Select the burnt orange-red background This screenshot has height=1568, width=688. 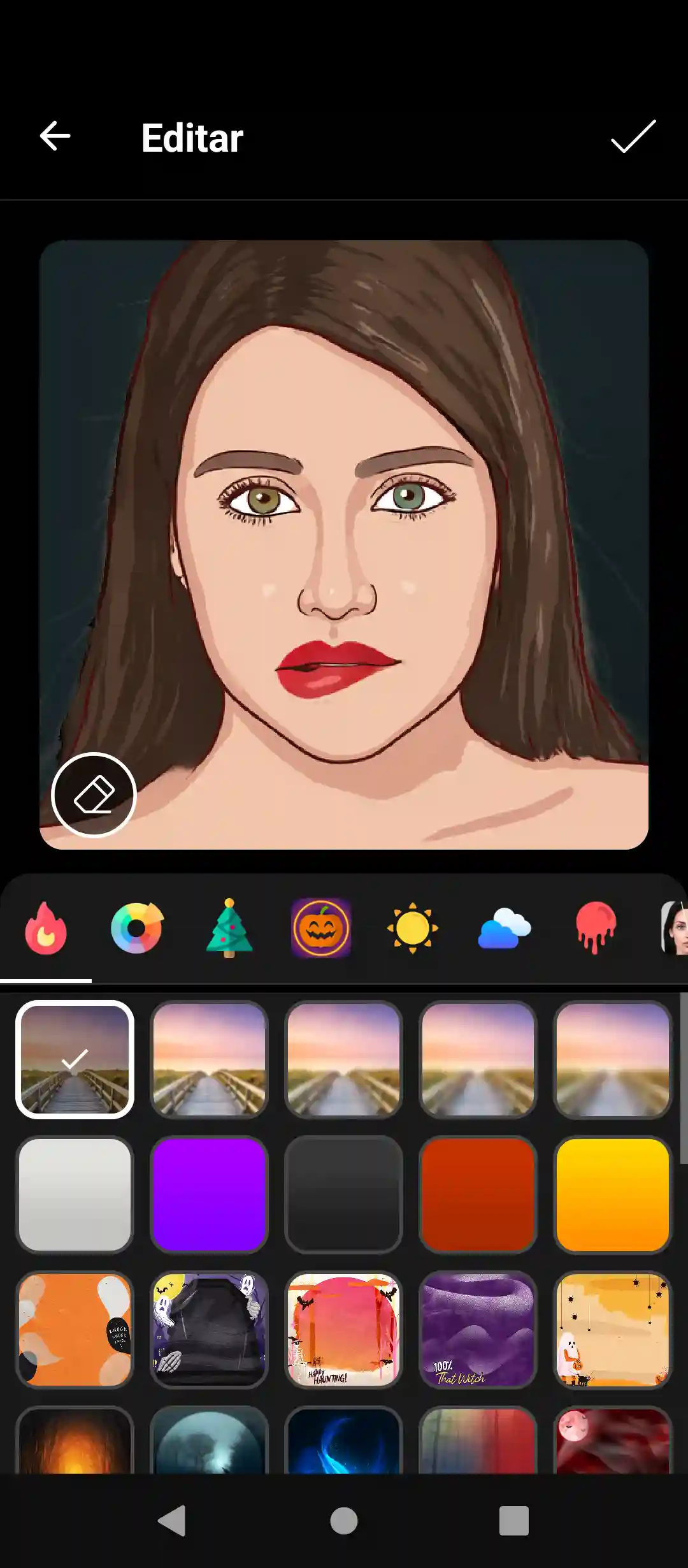coord(478,1195)
